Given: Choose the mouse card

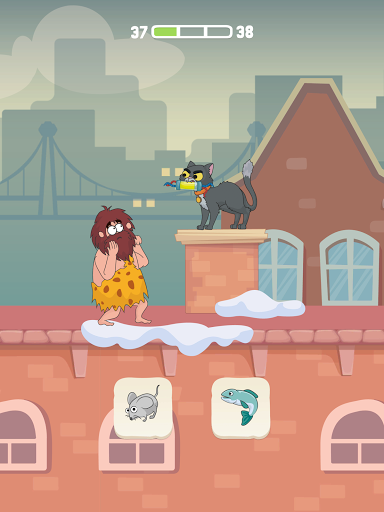Looking at the screenshot, I should [x=143, y=408].
